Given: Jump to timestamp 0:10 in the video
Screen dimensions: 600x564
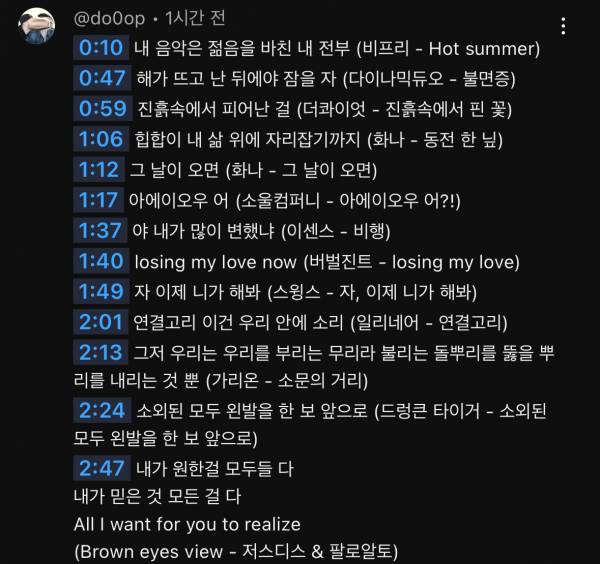Looking at the screenshot, I should coord(100,48).
